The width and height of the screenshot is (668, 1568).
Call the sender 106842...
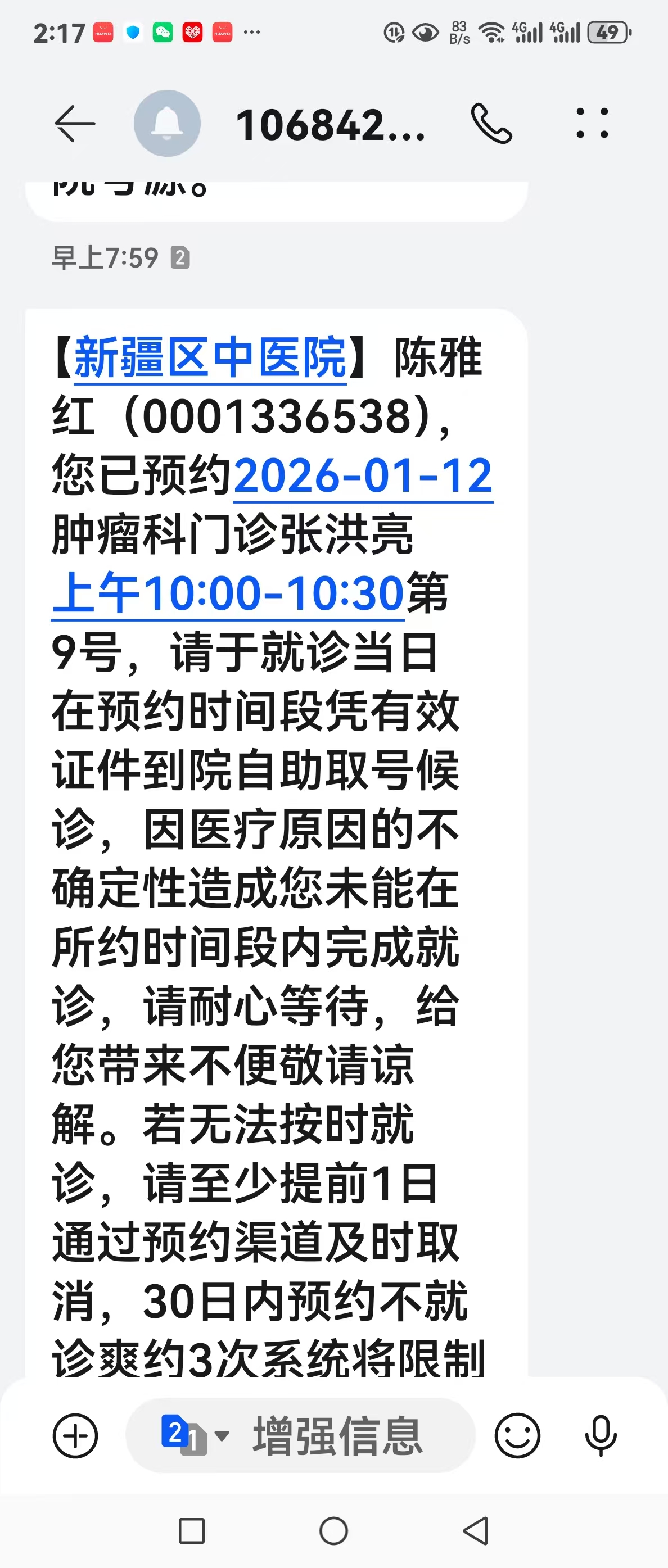(491, 124)
